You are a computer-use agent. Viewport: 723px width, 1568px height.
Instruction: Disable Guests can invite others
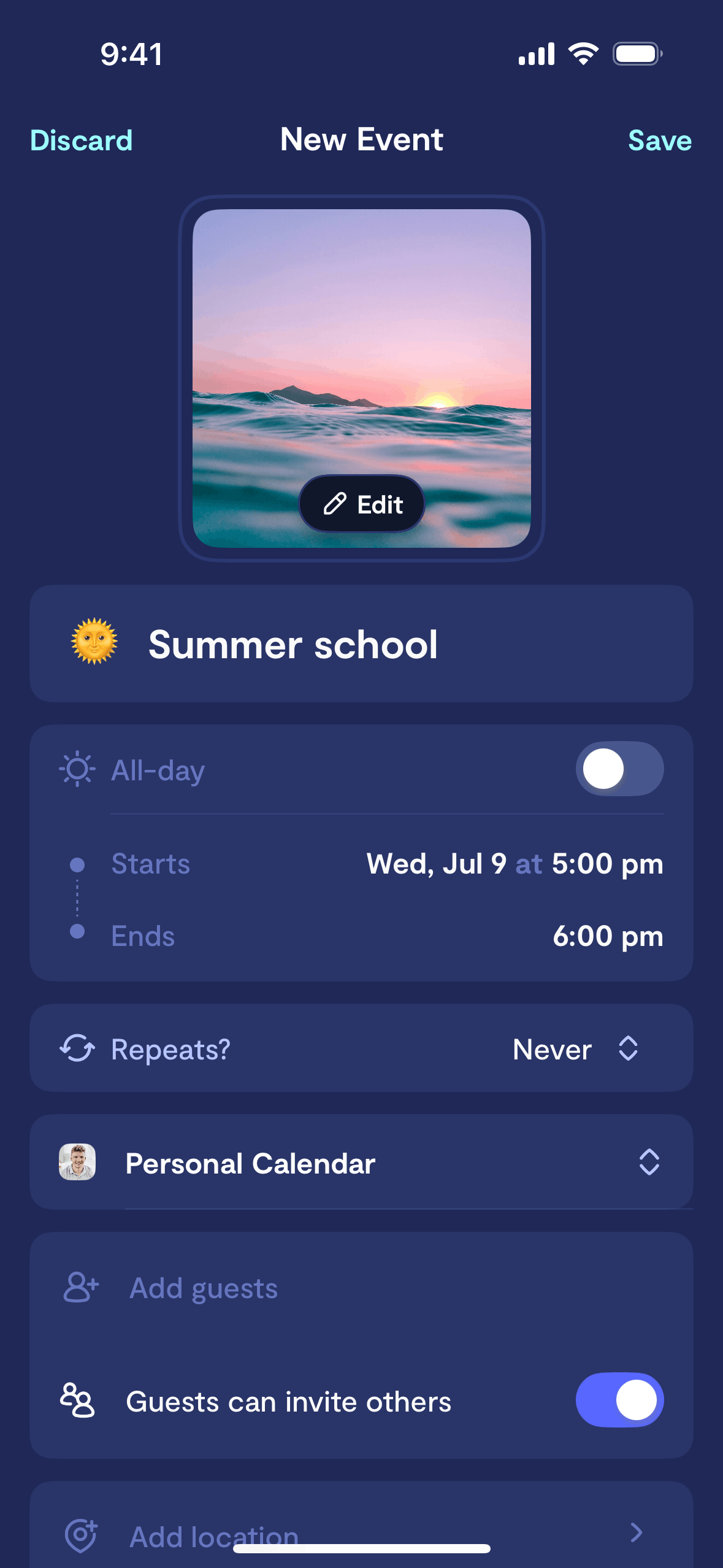[619, 1401]
